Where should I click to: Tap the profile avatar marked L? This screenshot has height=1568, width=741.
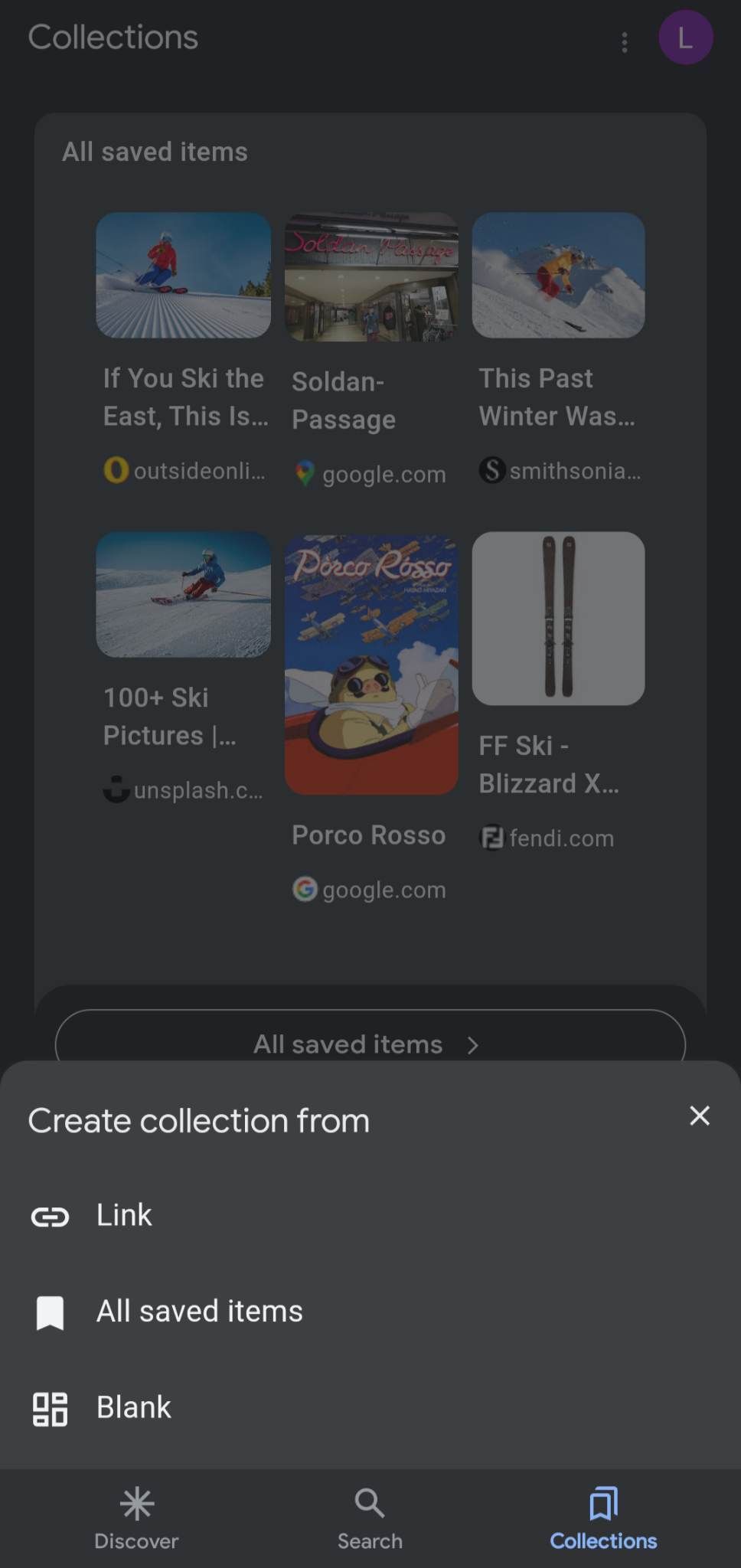click(x=685, y=36)
